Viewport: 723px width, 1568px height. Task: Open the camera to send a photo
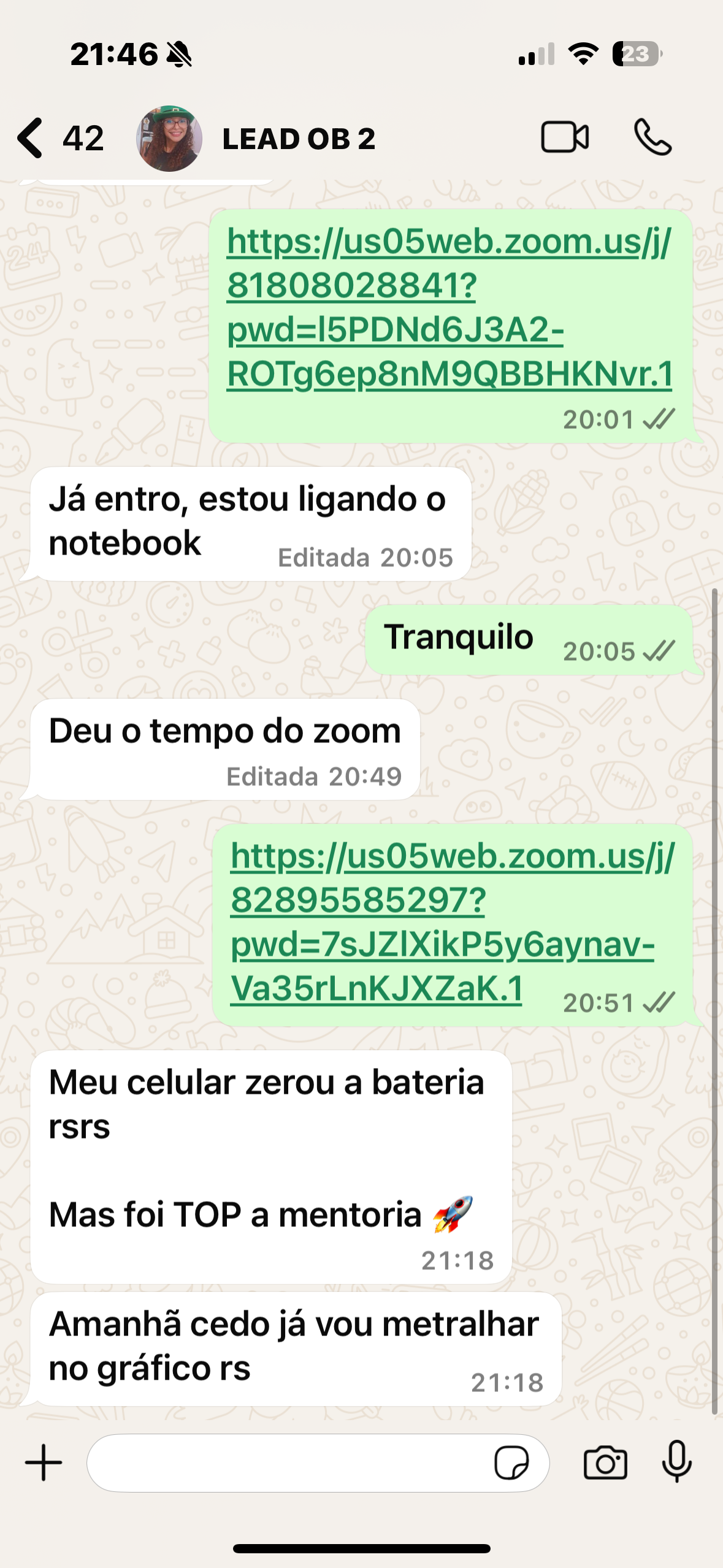605,1463
